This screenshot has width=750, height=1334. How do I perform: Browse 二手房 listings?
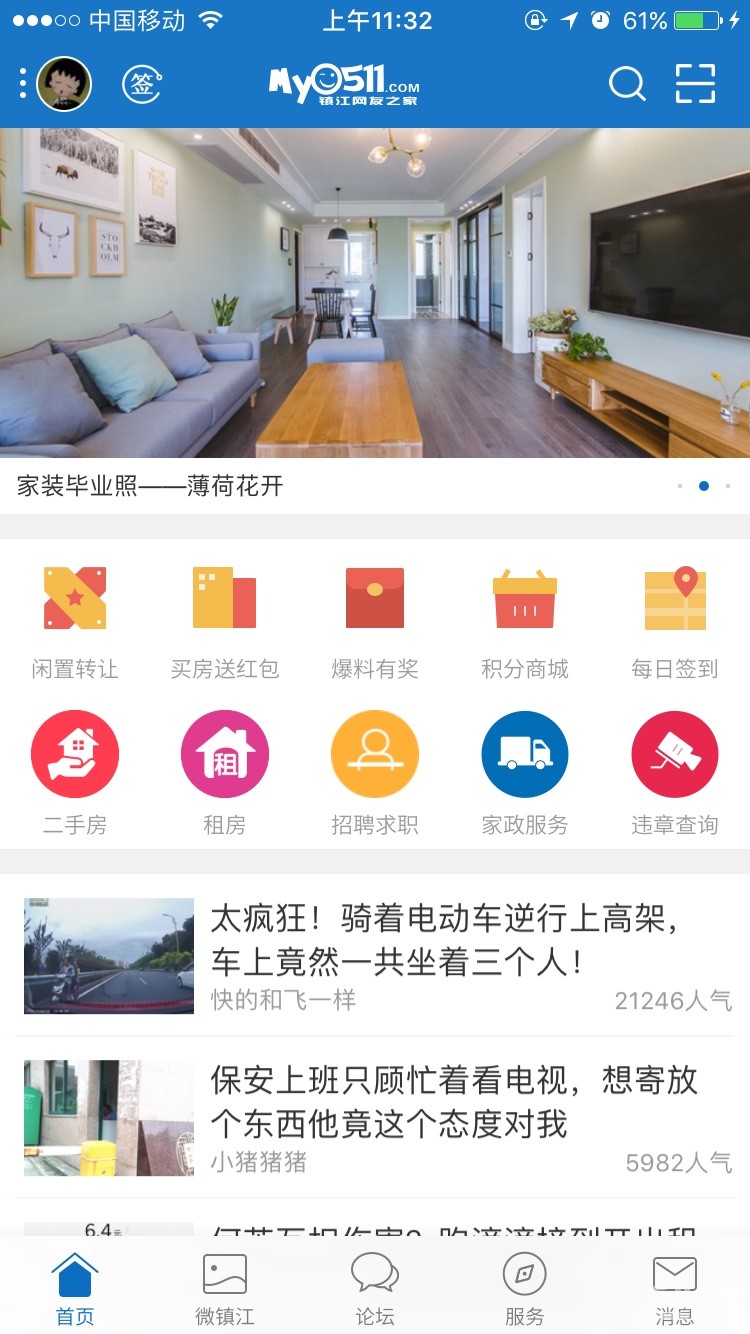[75, 772]
